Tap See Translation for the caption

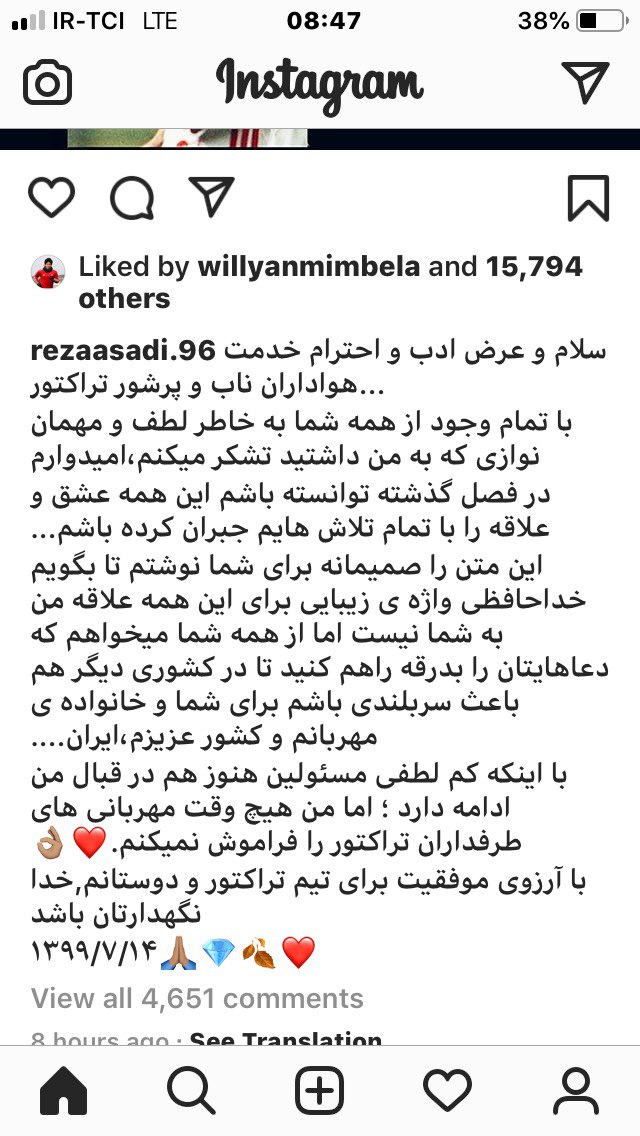tap(286, 1042)
